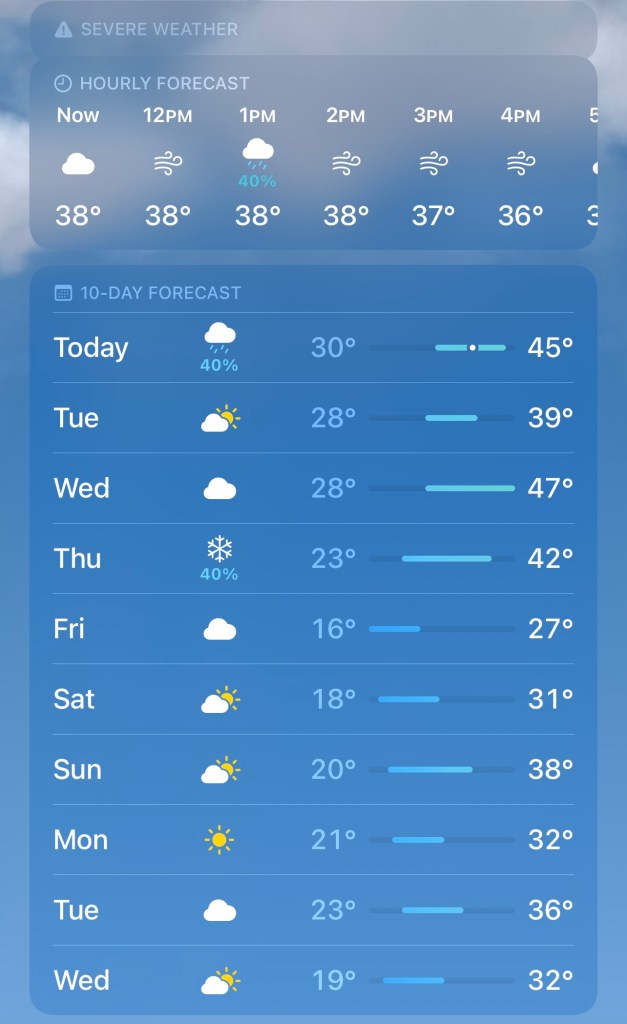This screenshot has height=1024, width=627.
Task: Show details for Sat forecast
Action: 313,699
